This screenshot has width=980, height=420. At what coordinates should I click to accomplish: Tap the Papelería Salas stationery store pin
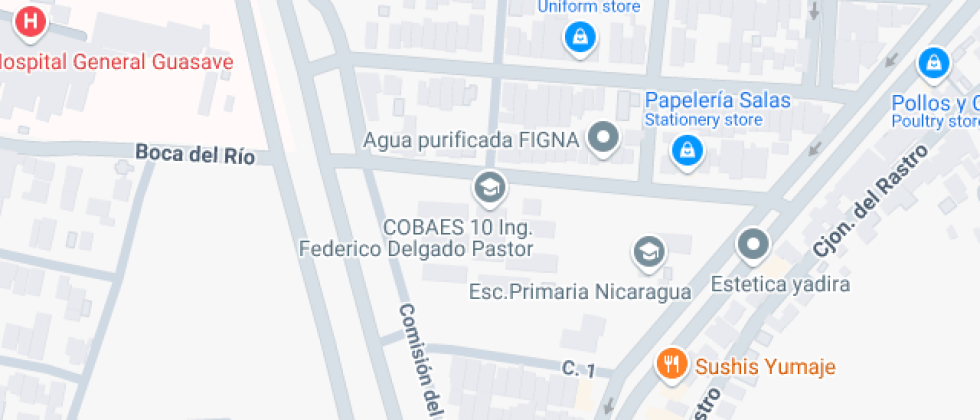click(x=687, y=151)
